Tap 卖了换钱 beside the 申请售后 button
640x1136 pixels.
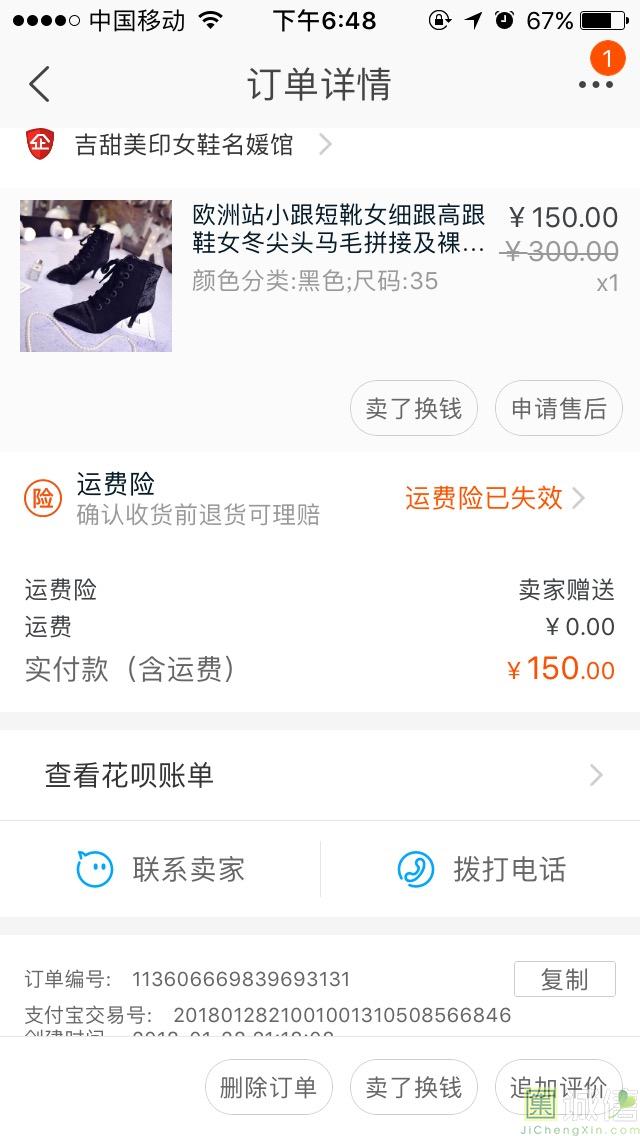[413, 408]
